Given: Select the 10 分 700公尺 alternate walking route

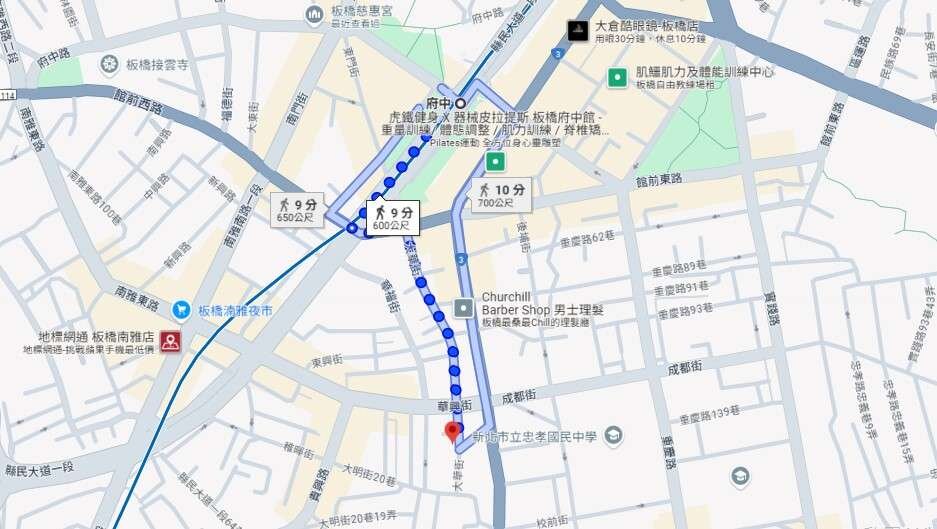Looking at the screenshot, I should [x=501, y=194].
